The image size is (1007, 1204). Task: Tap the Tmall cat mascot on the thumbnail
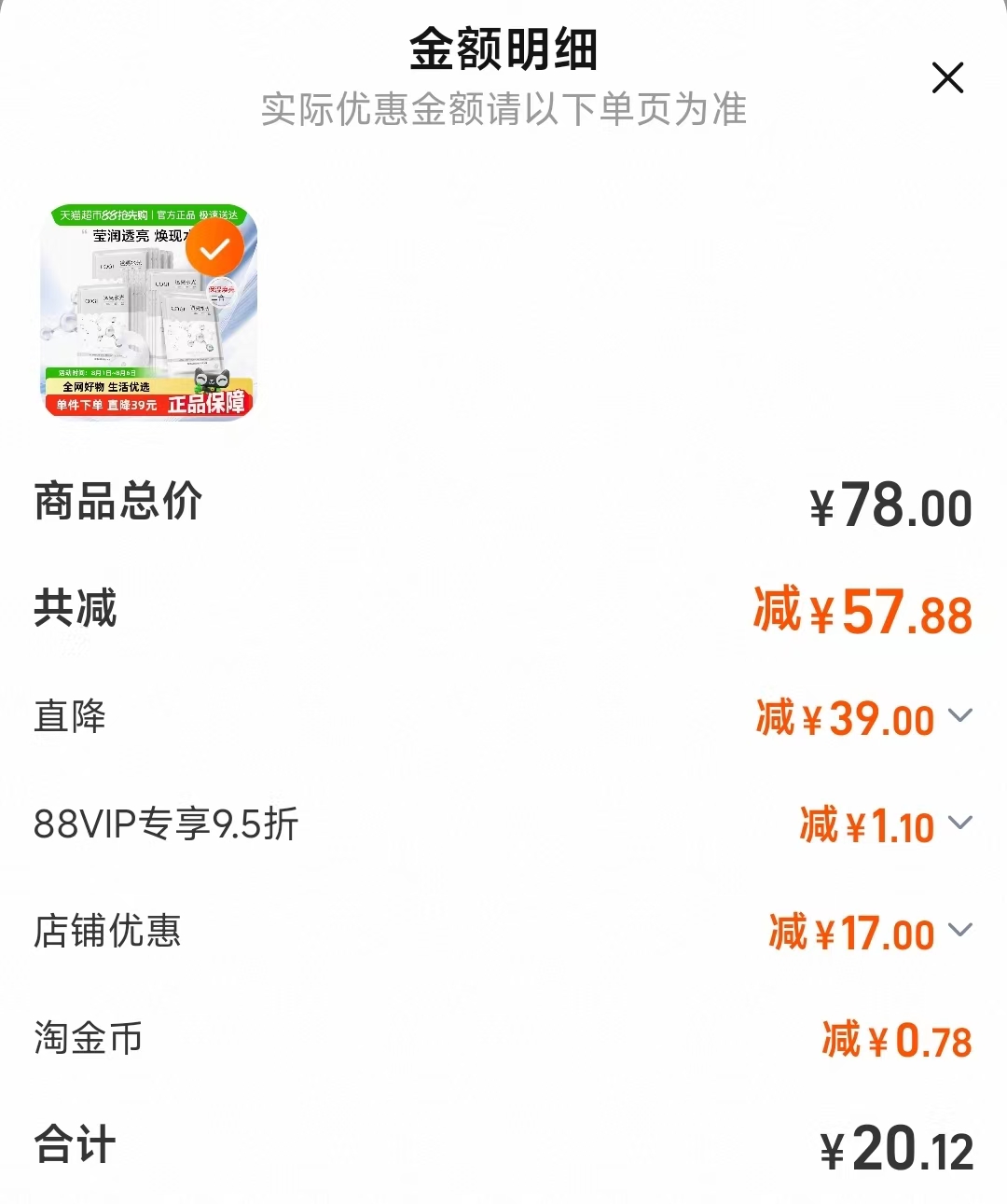click(x=211, y=380)
